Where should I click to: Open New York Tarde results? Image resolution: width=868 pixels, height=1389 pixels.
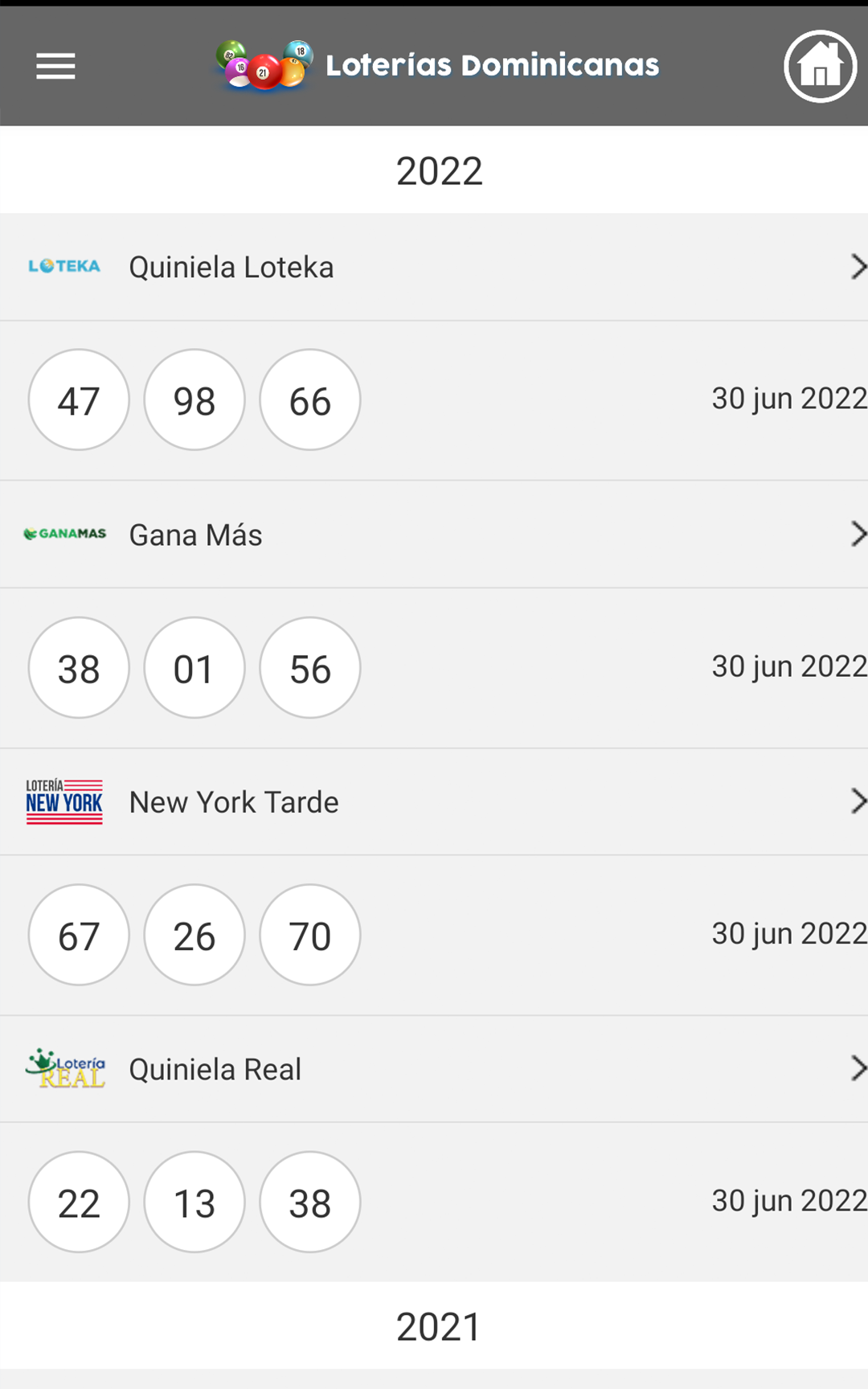pos(434,802)
